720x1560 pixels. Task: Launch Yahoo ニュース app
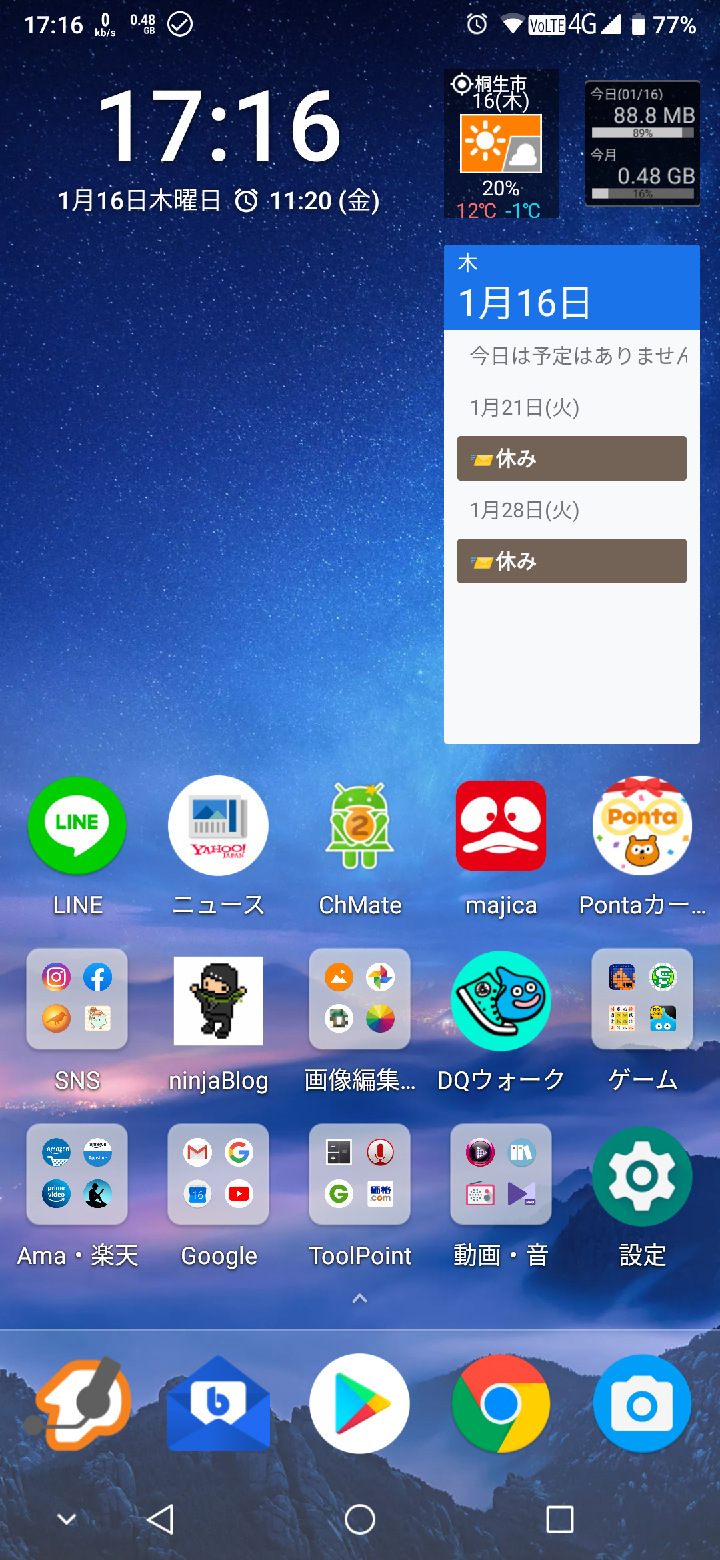point(218,826)
